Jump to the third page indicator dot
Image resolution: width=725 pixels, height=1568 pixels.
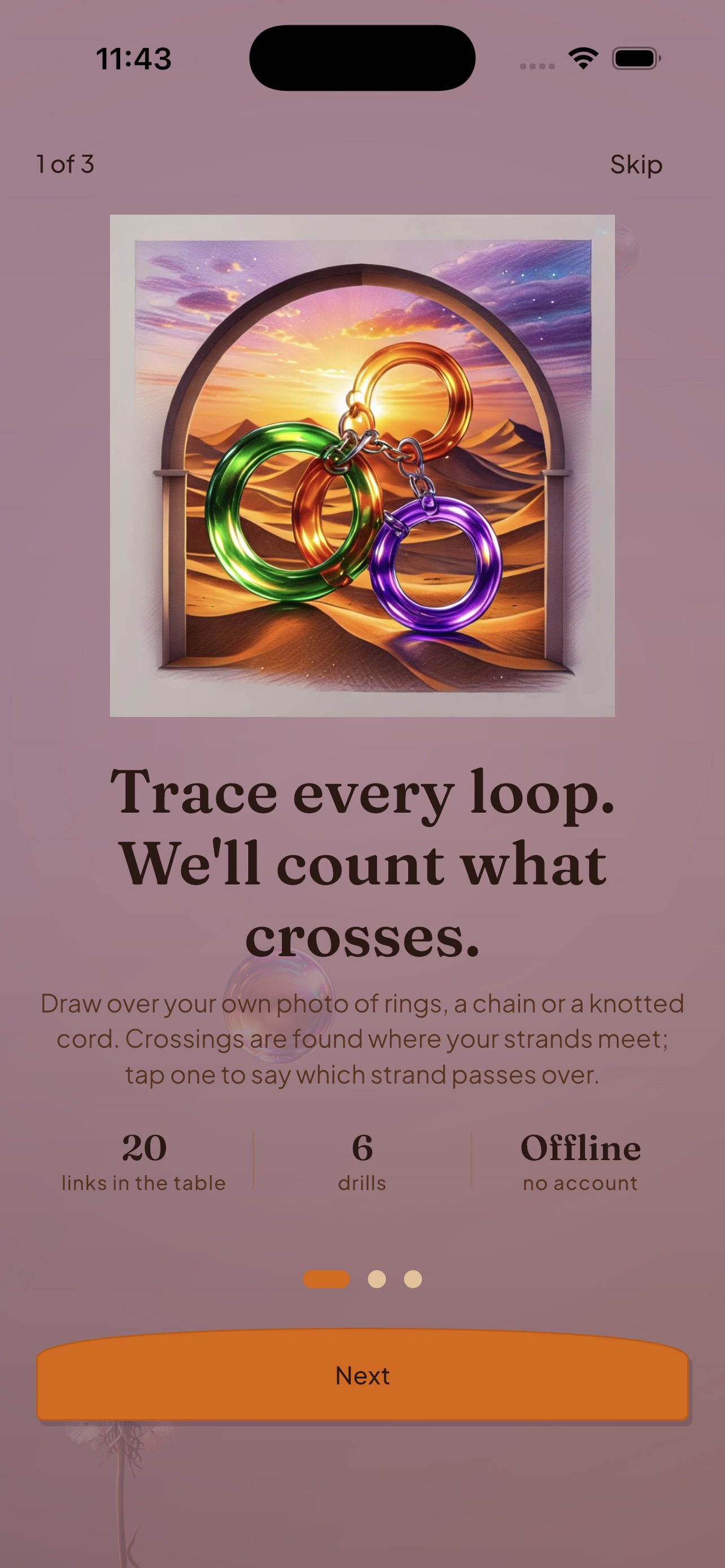coord(413,1279)
